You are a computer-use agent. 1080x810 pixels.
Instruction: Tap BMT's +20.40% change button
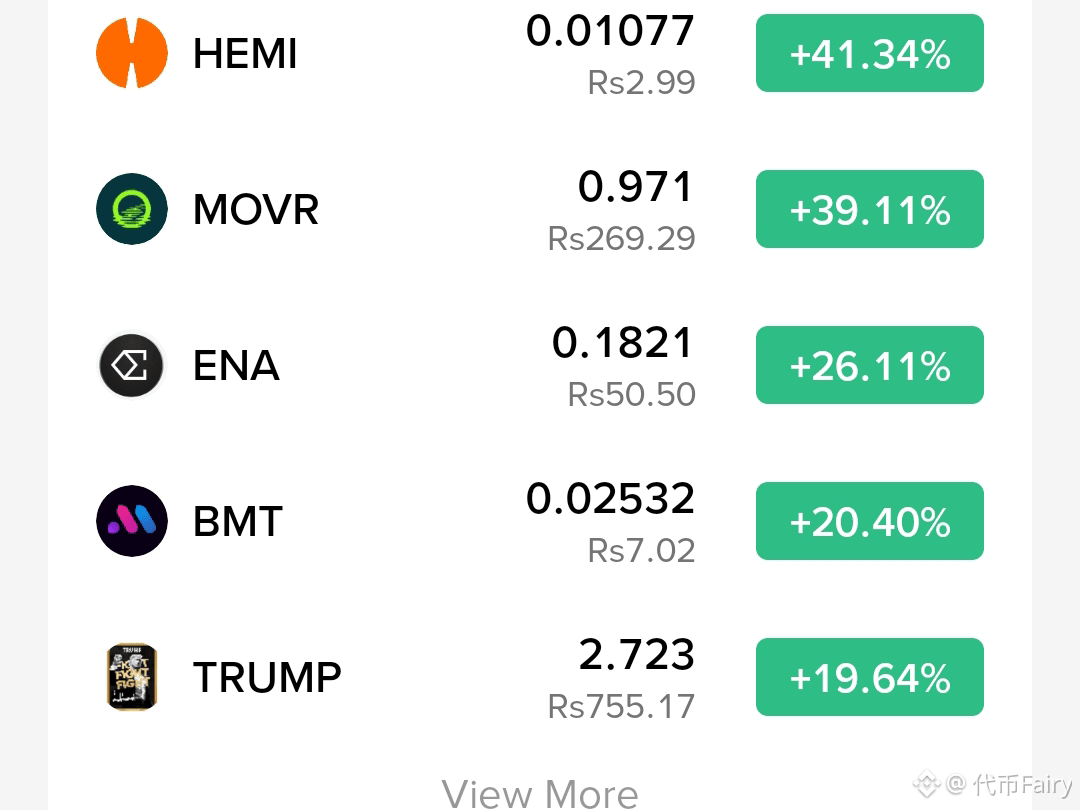click(x=869, y=521)
